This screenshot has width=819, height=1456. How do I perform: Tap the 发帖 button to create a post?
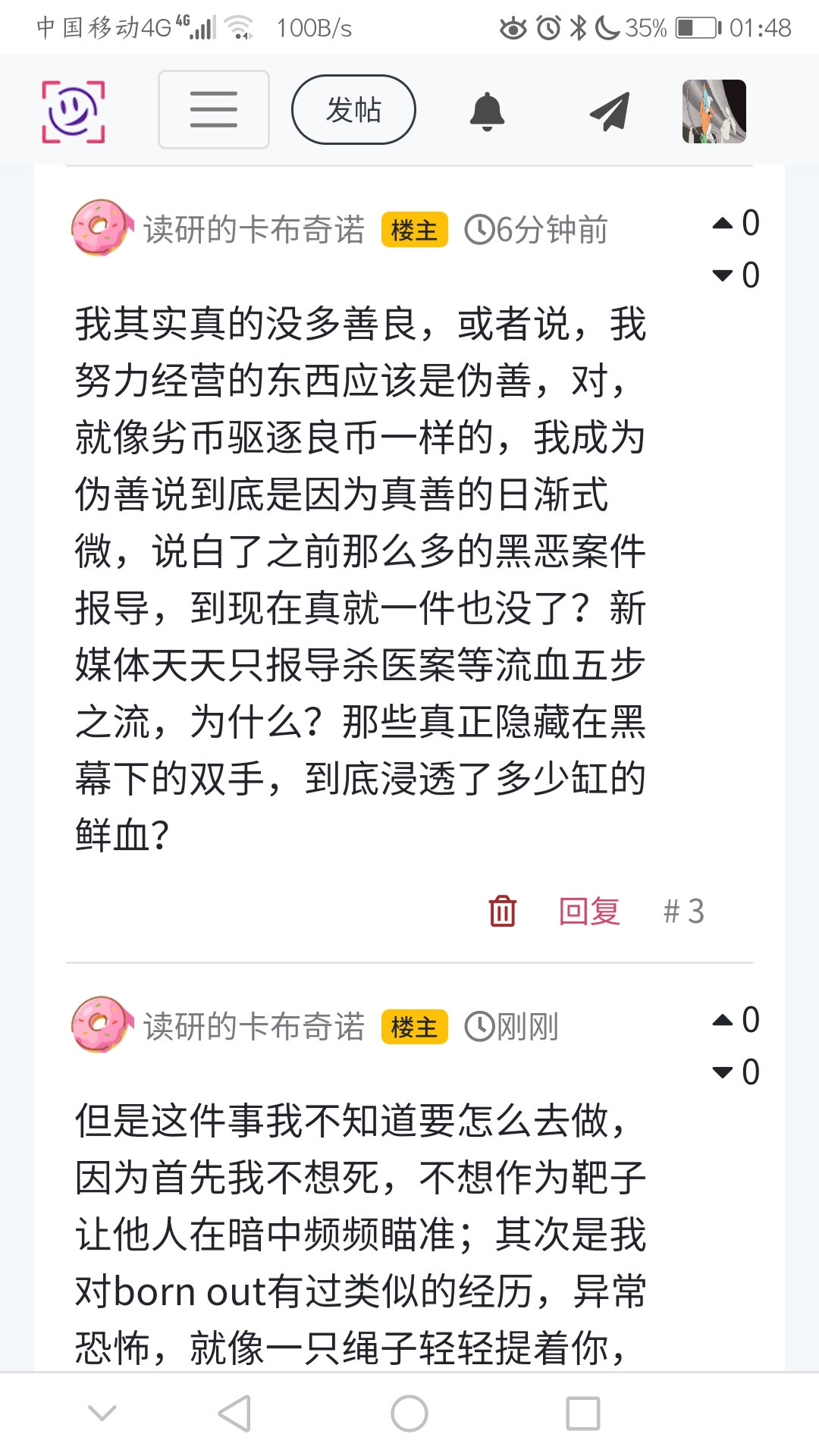coord(353,110)
